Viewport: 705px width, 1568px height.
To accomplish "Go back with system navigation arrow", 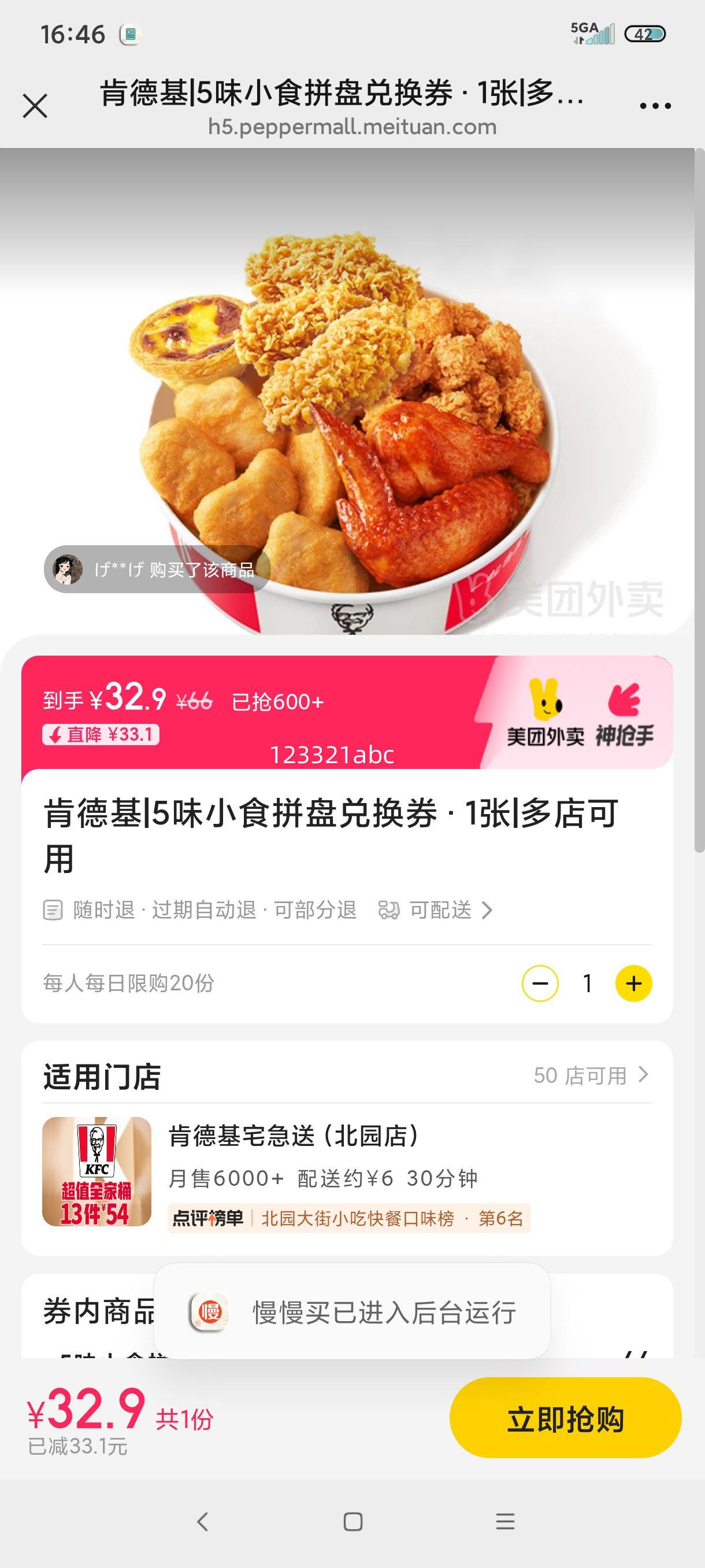I will point(202,1522).
